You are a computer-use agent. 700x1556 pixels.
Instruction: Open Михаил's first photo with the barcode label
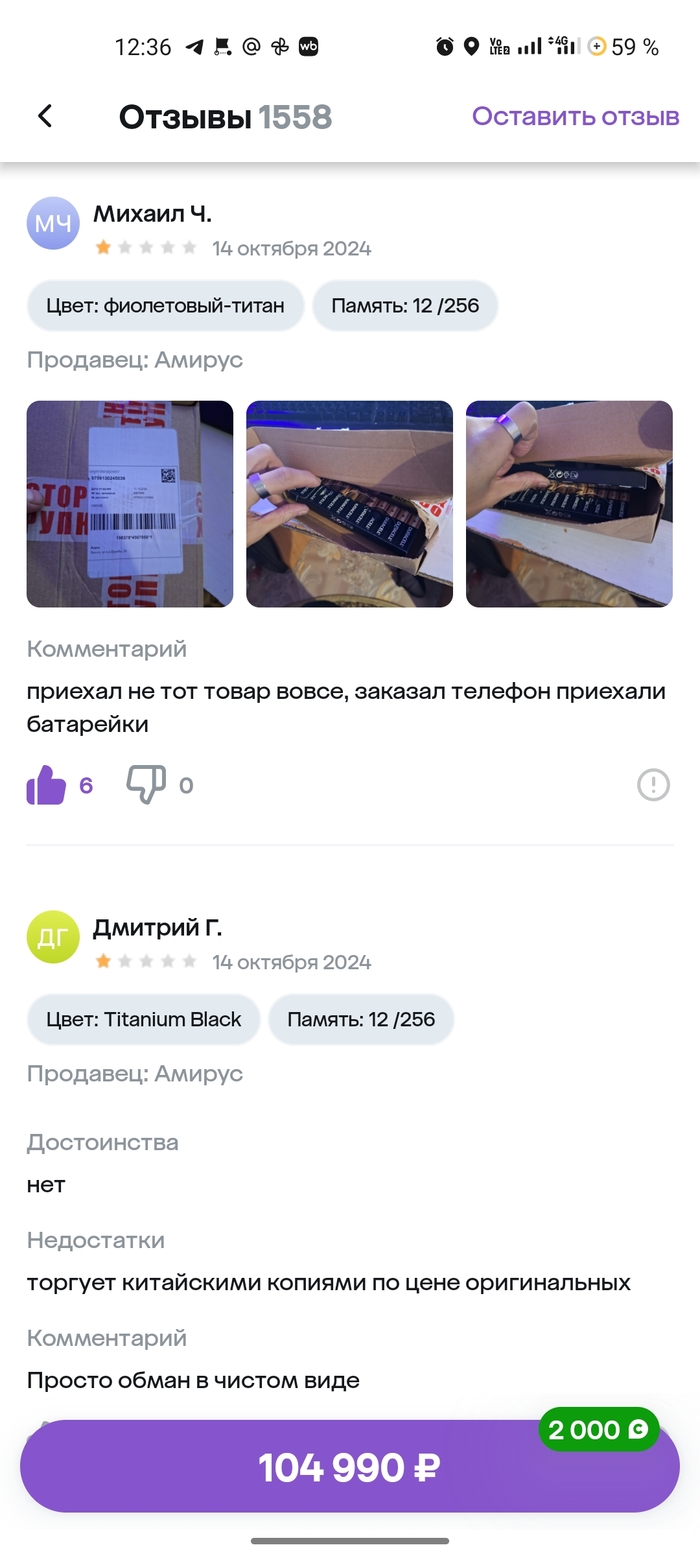pyautogui.click(x=130, y=504)
